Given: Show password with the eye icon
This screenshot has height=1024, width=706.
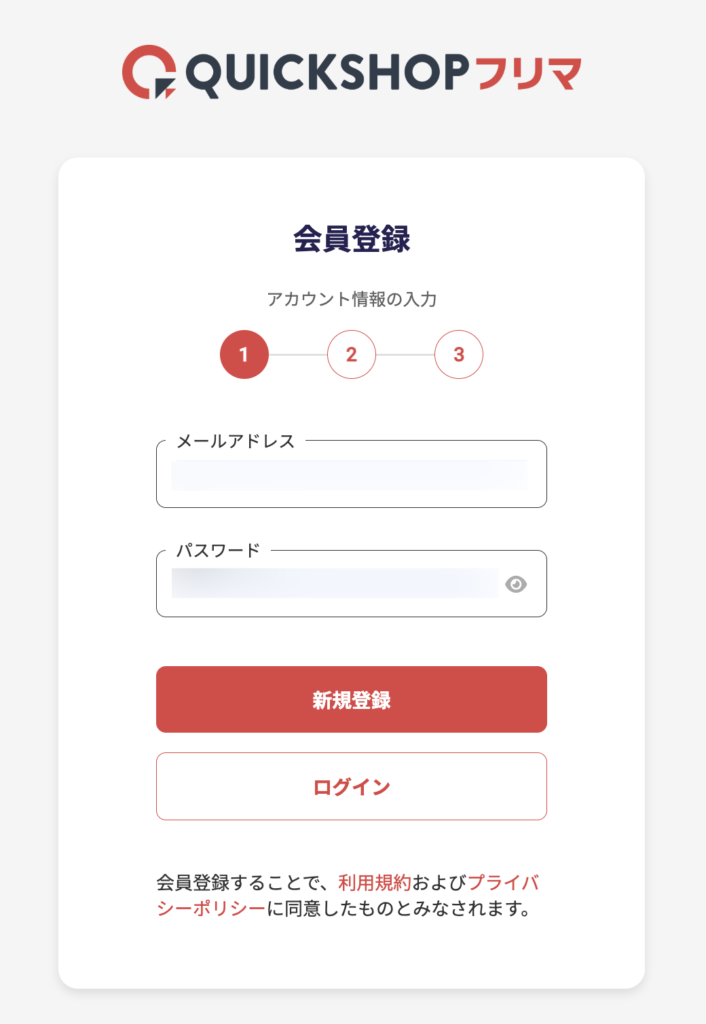Looking at the screenshot, I should pos(516,585).
